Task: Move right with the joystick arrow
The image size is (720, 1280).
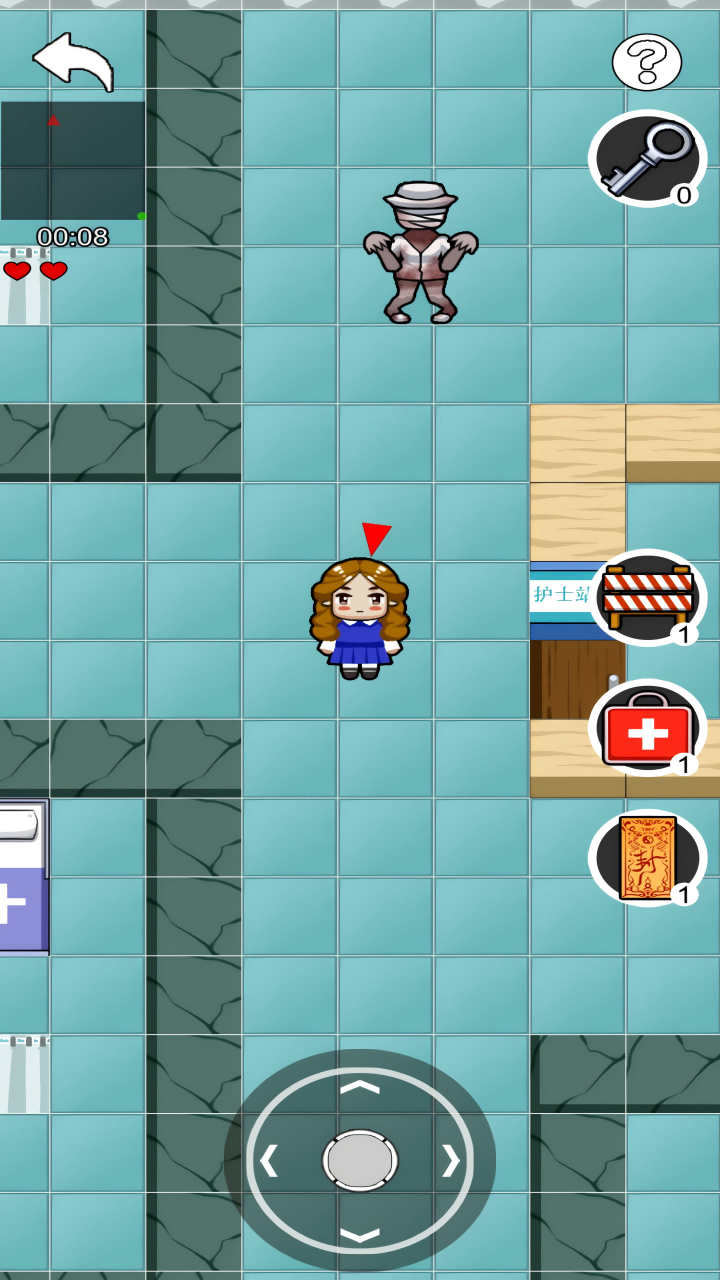Action: 451,1160
